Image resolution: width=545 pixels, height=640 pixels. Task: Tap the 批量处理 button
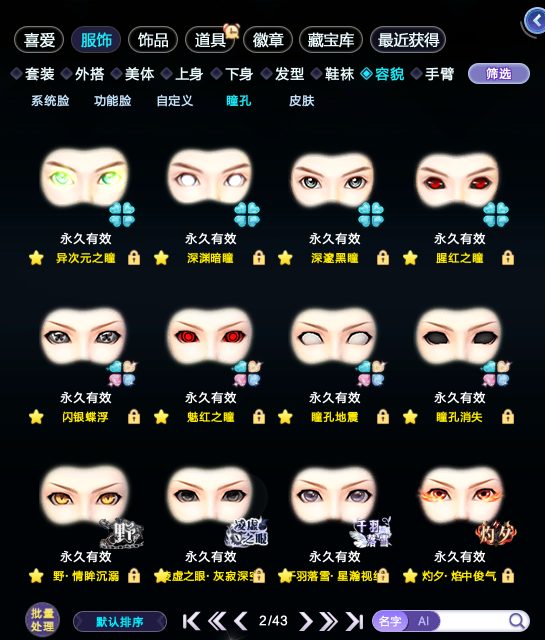(42, 620)
